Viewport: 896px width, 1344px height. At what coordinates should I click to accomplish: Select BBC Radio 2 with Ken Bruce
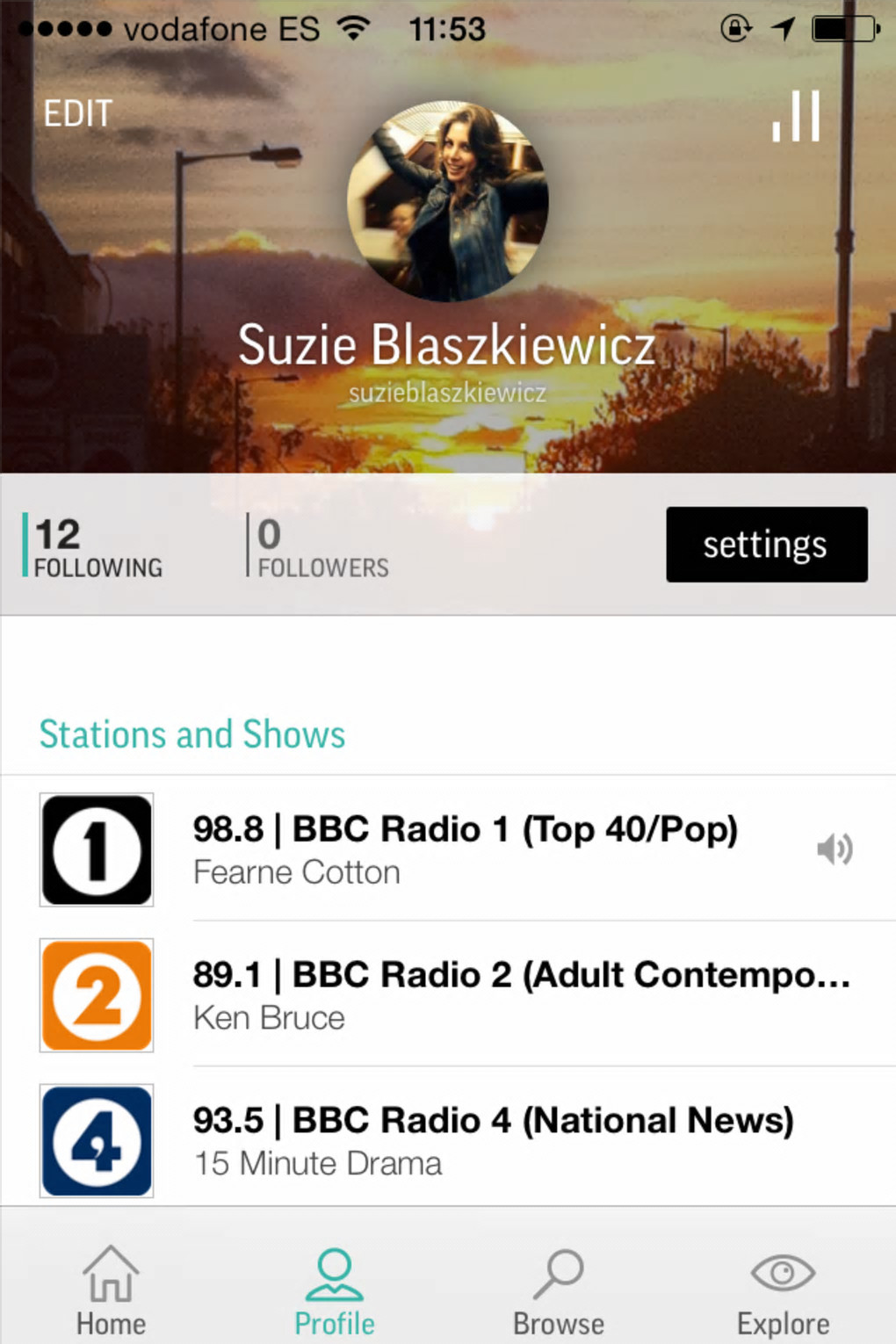point(520,994)
